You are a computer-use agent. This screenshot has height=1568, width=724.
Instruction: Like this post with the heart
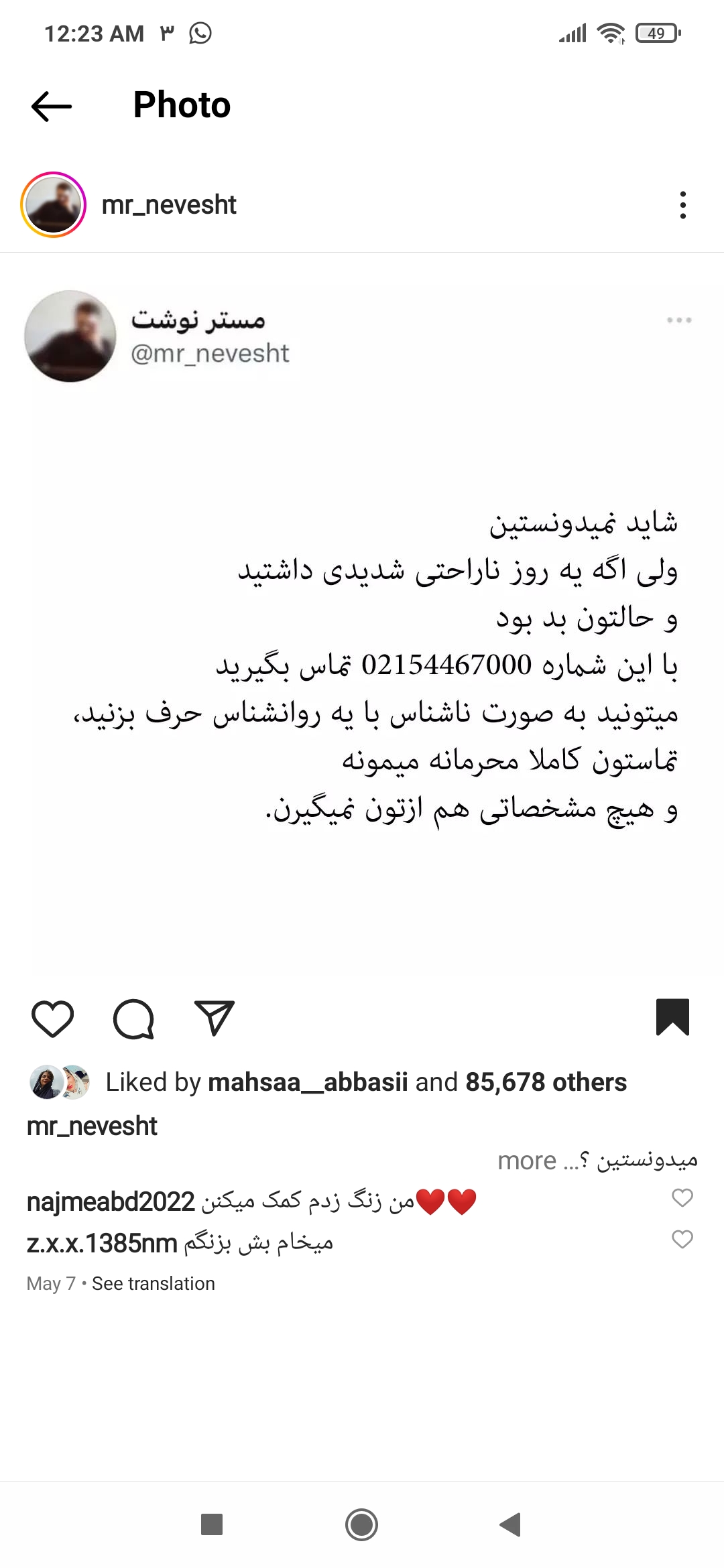pos(53,1019)
